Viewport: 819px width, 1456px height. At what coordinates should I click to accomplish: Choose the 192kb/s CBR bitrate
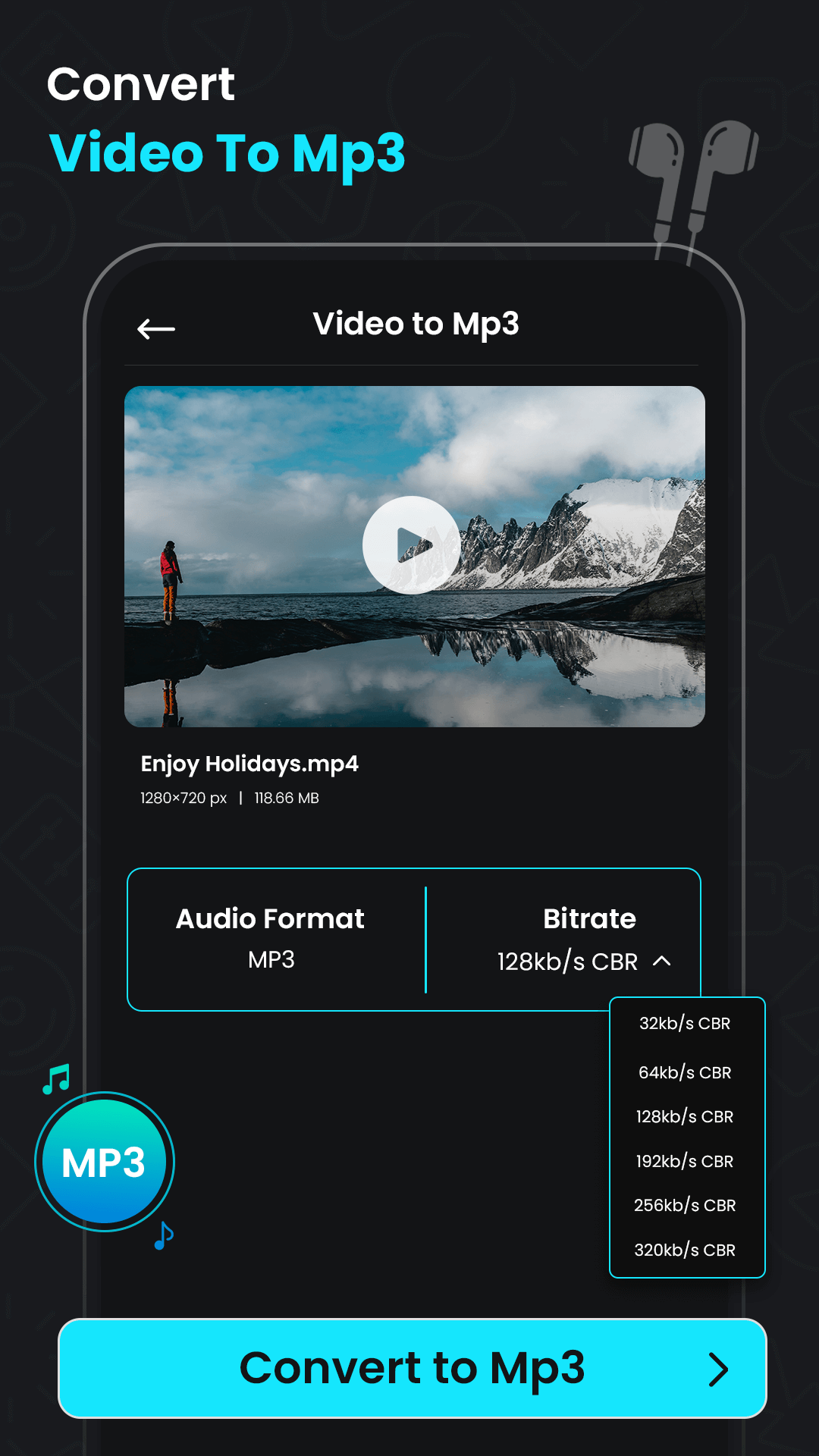tap(684, 1161)
